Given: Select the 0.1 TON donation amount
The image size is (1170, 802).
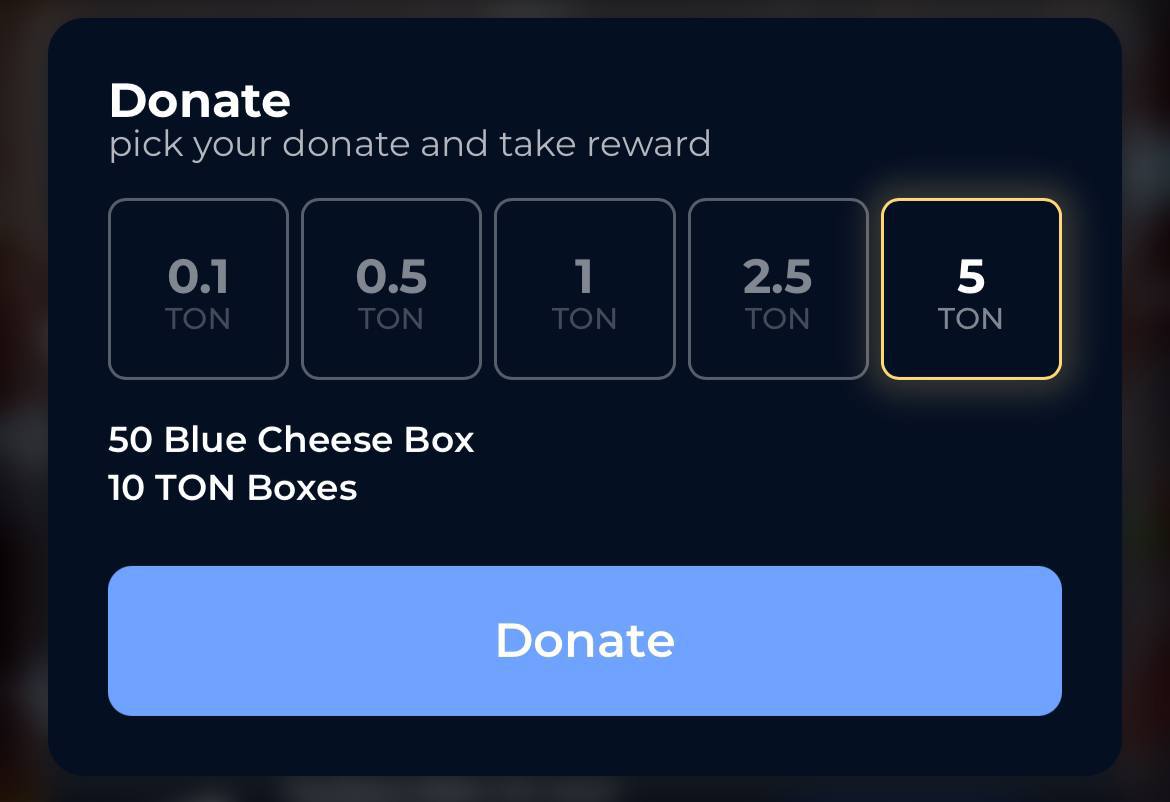Looking at the screenshot, I should 198,289.
